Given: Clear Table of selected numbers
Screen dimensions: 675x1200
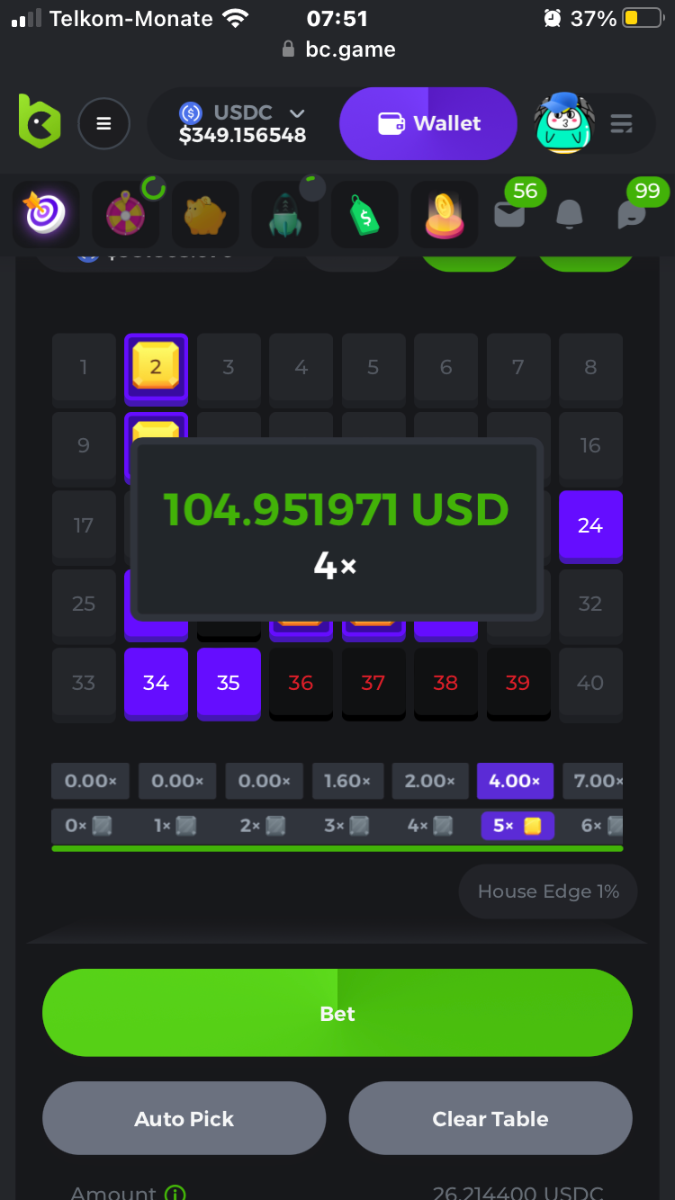Looking at the screenshot, I should click(490, 1118).
